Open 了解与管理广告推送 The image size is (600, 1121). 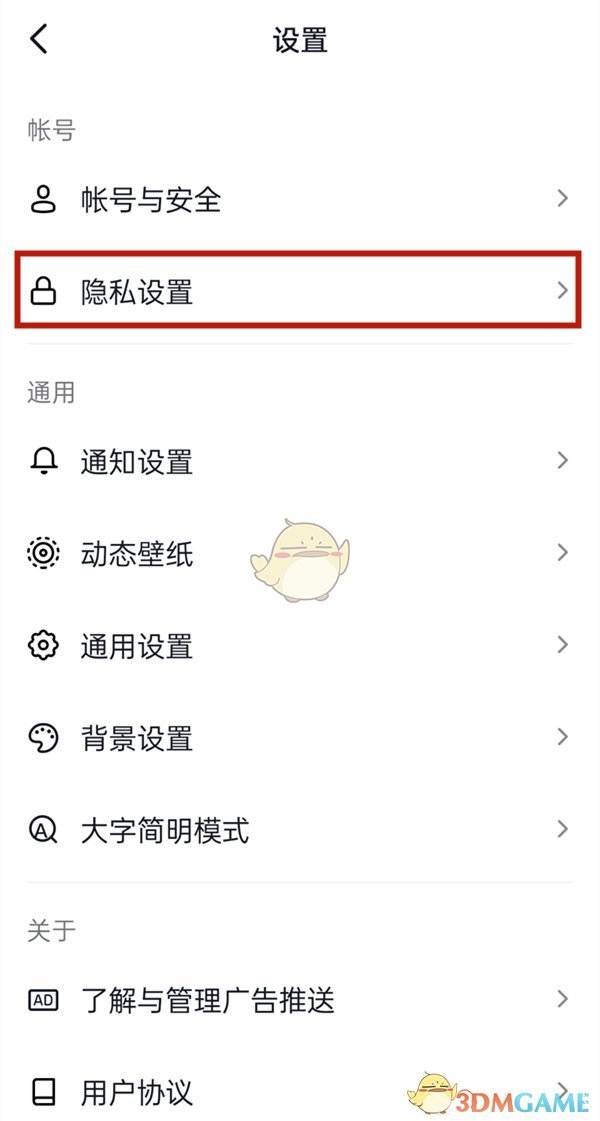(x=300, y=998)
